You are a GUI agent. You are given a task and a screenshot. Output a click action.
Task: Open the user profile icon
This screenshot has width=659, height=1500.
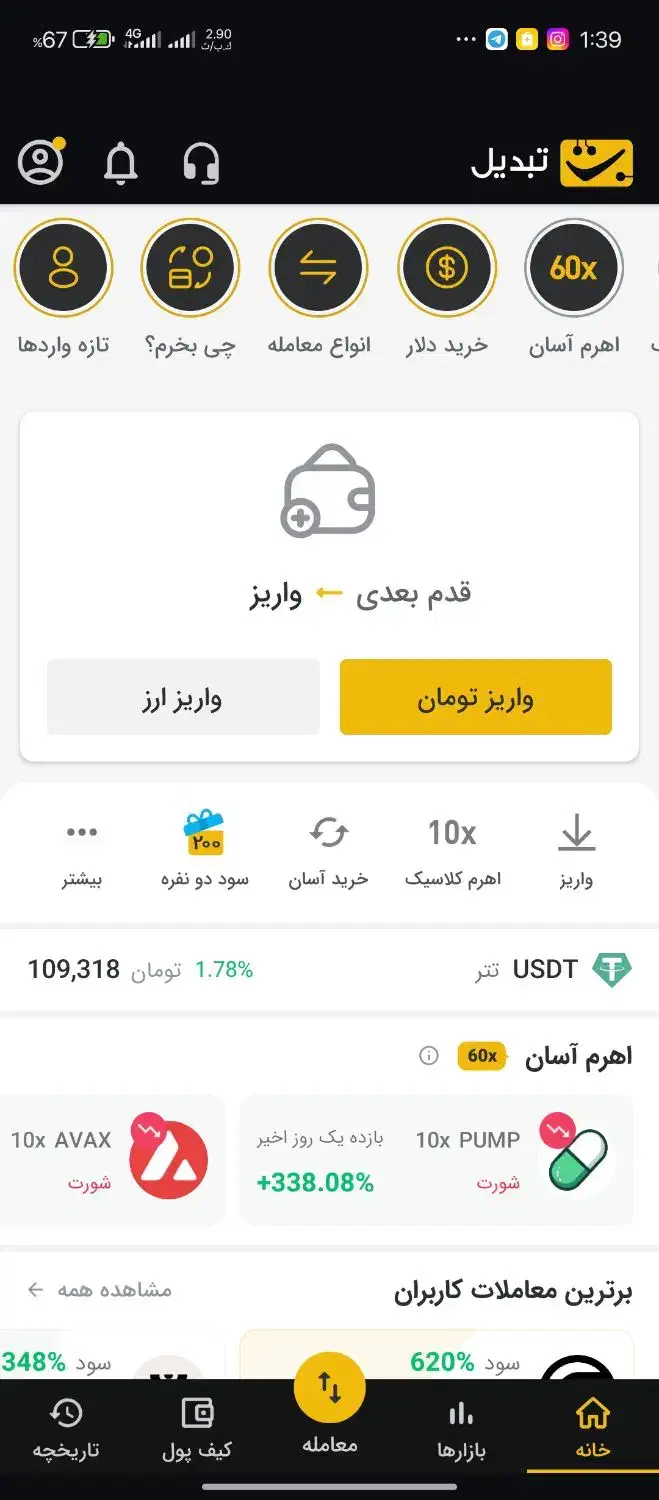pyautogui.click(x=41, y=162)
